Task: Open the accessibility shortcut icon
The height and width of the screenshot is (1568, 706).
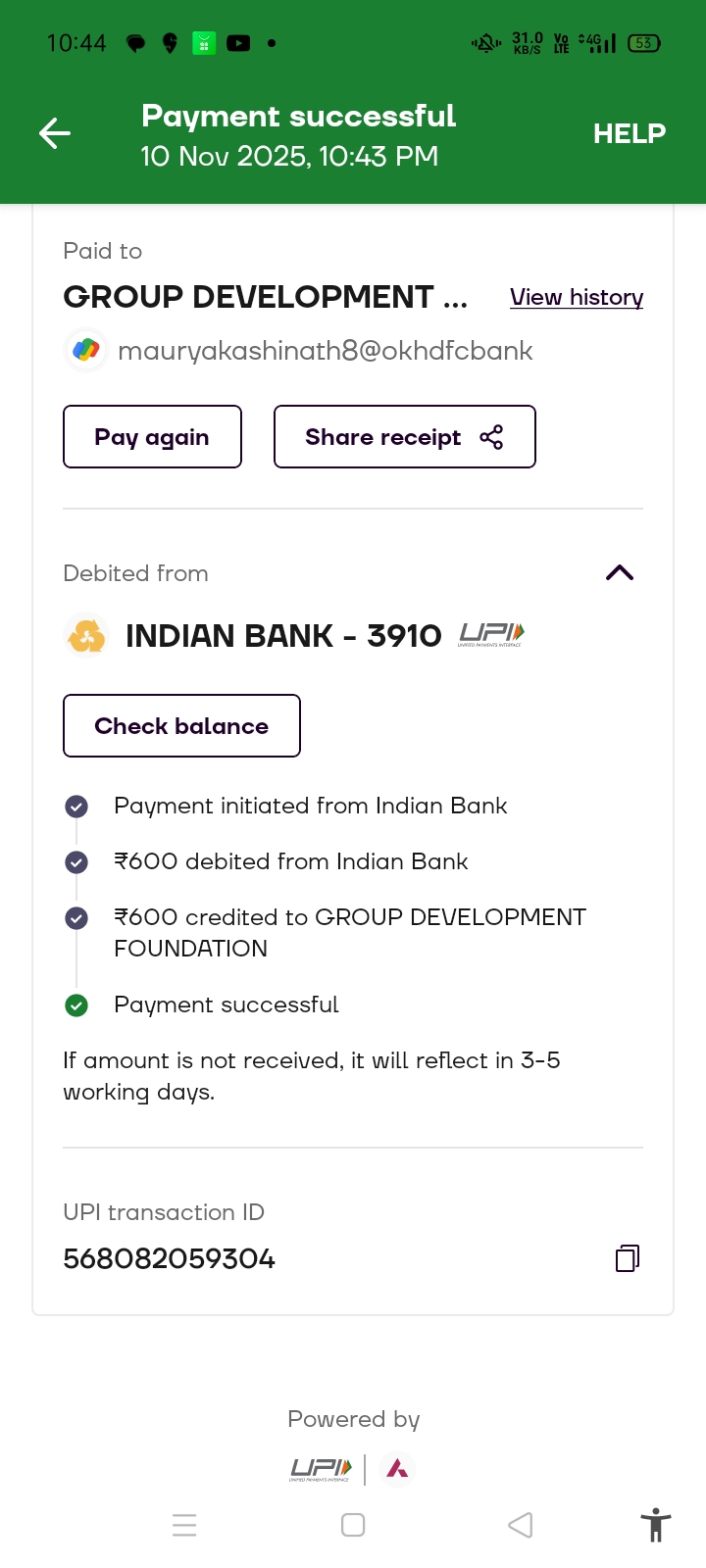Action: pos(655,1525)
